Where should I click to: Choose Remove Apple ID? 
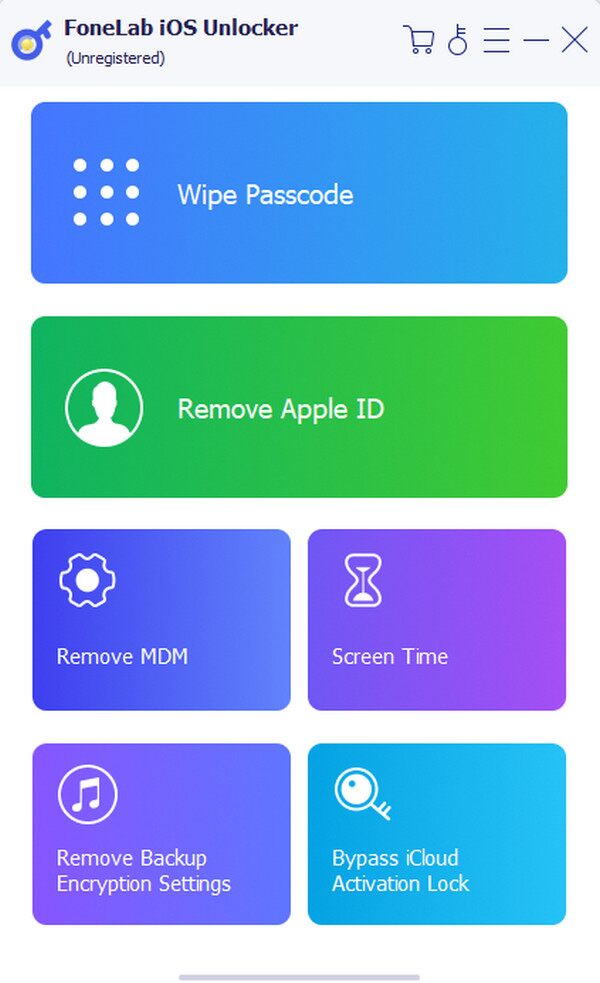click(x=299, y=407)
